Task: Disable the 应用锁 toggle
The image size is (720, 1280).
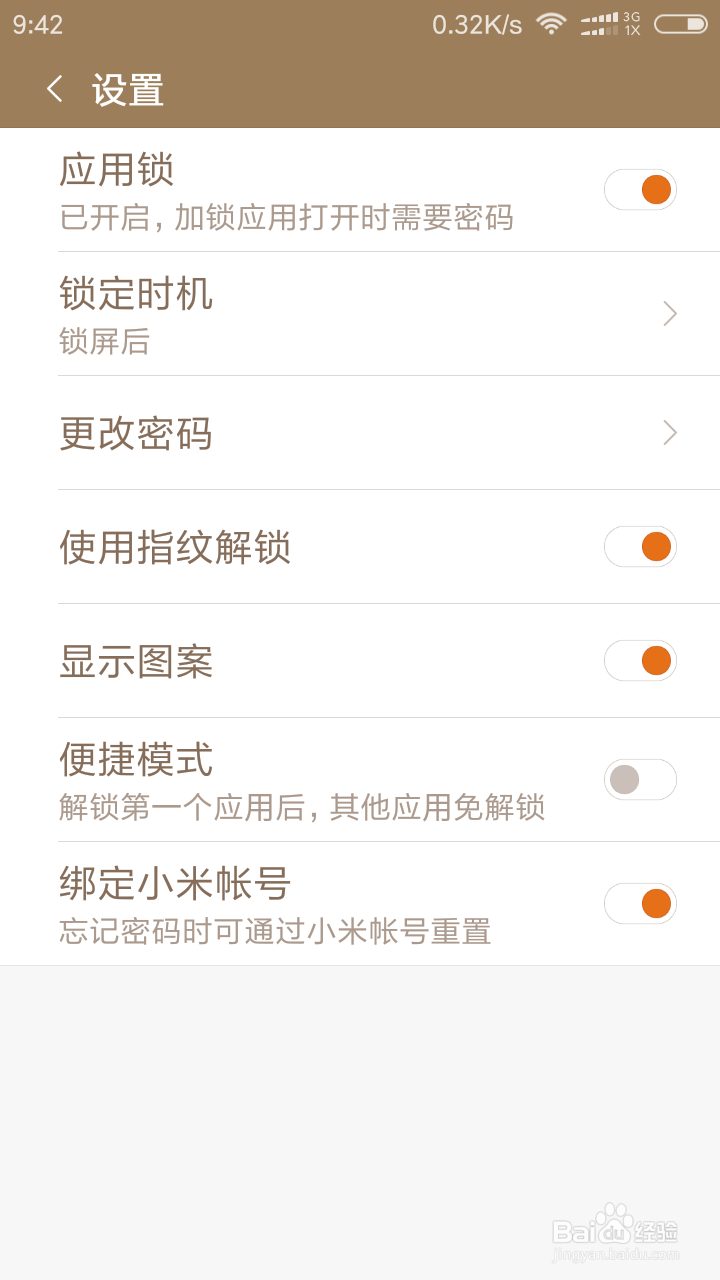Action: (x=640, y=188)
